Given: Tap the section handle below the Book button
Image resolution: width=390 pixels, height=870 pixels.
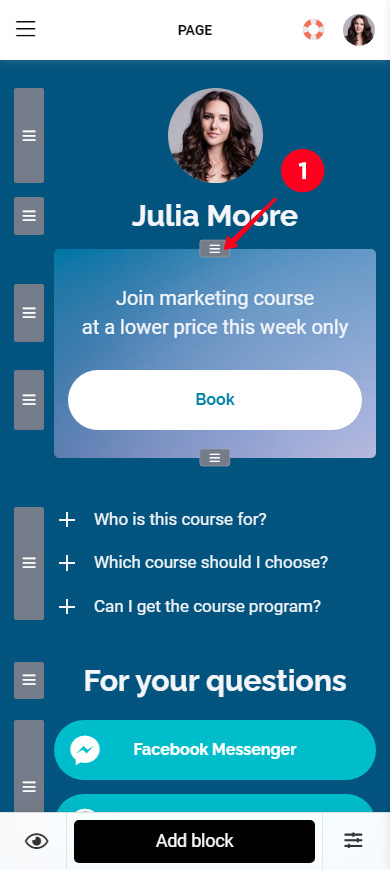Looking at the screenshot, I should click(215, 458).
